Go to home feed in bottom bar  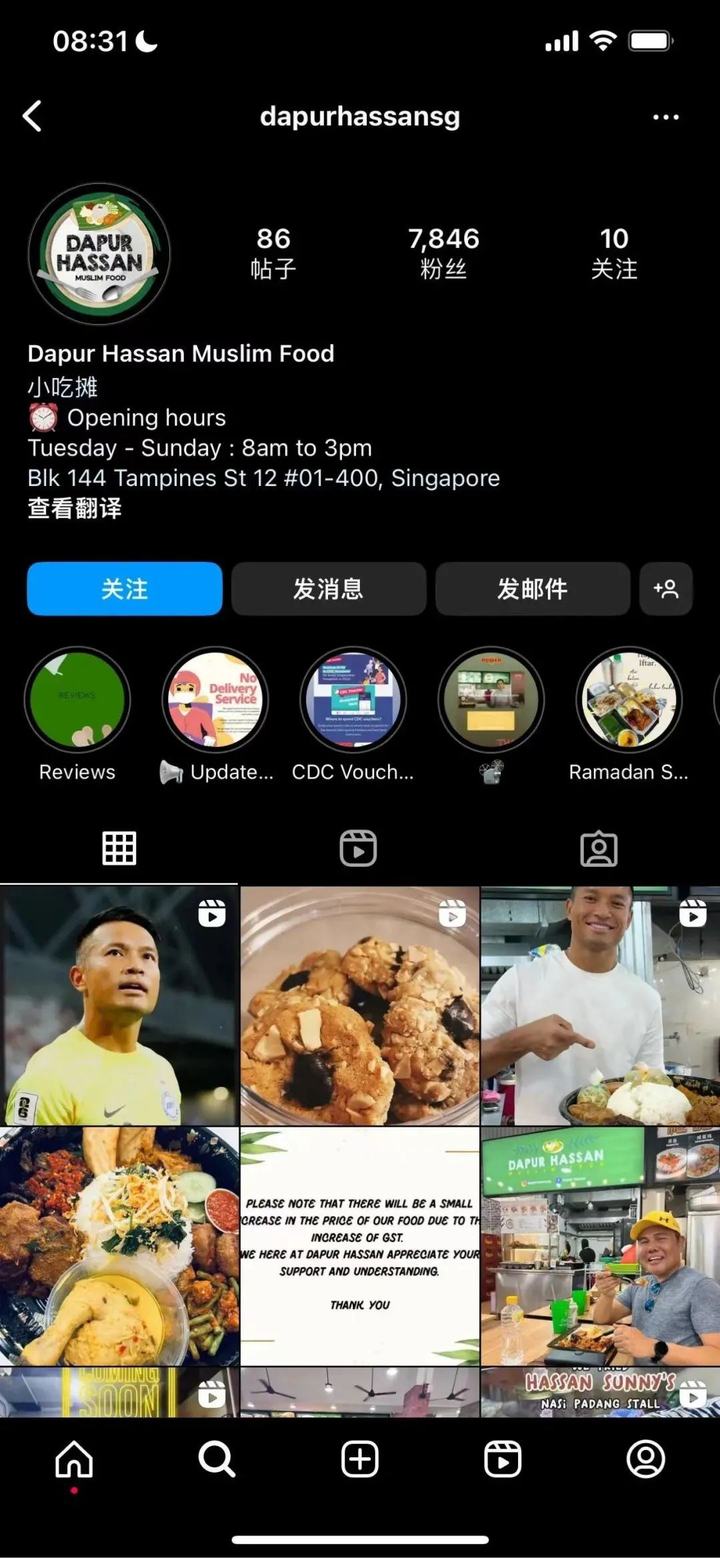click(74, 1460)
